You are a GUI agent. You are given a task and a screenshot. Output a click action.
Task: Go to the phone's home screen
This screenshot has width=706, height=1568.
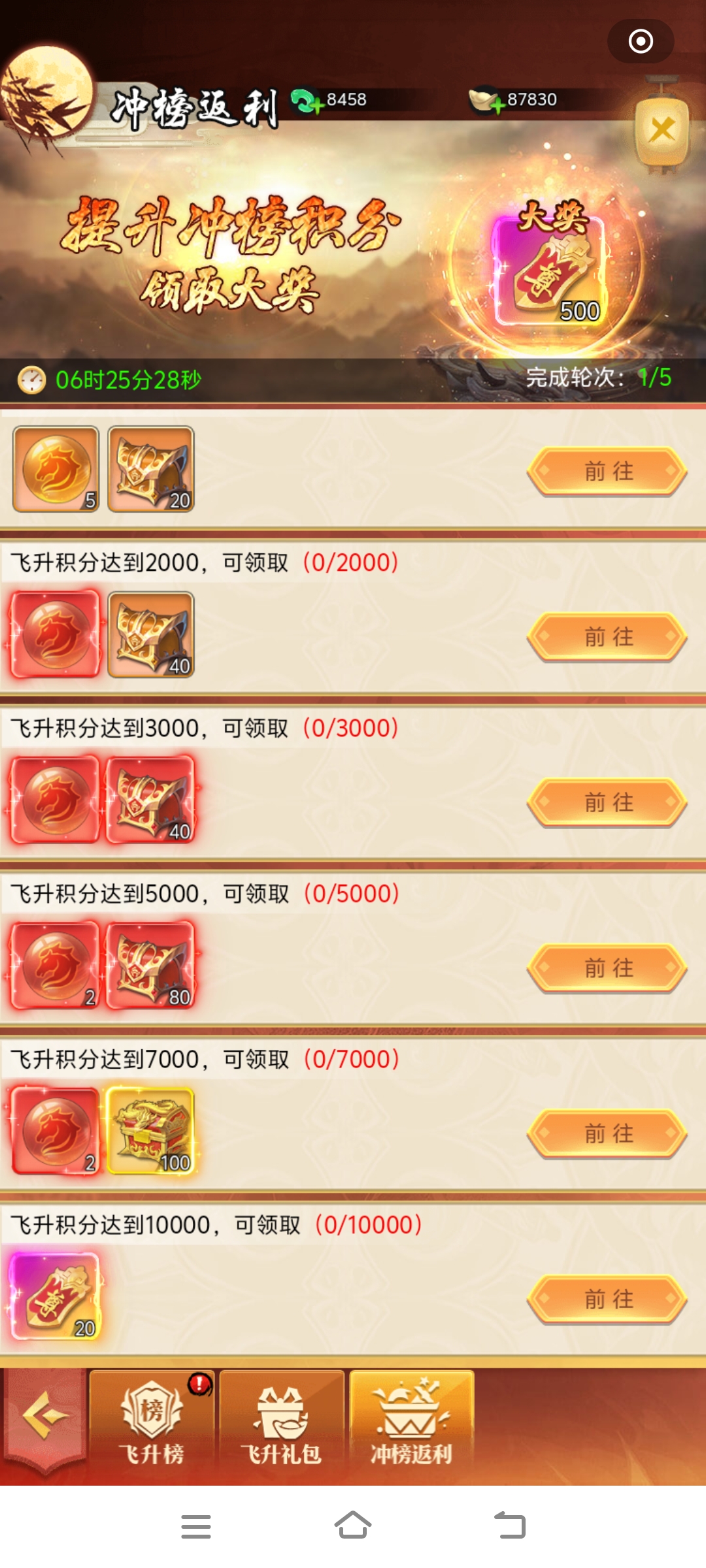[x=353, y=1526]
